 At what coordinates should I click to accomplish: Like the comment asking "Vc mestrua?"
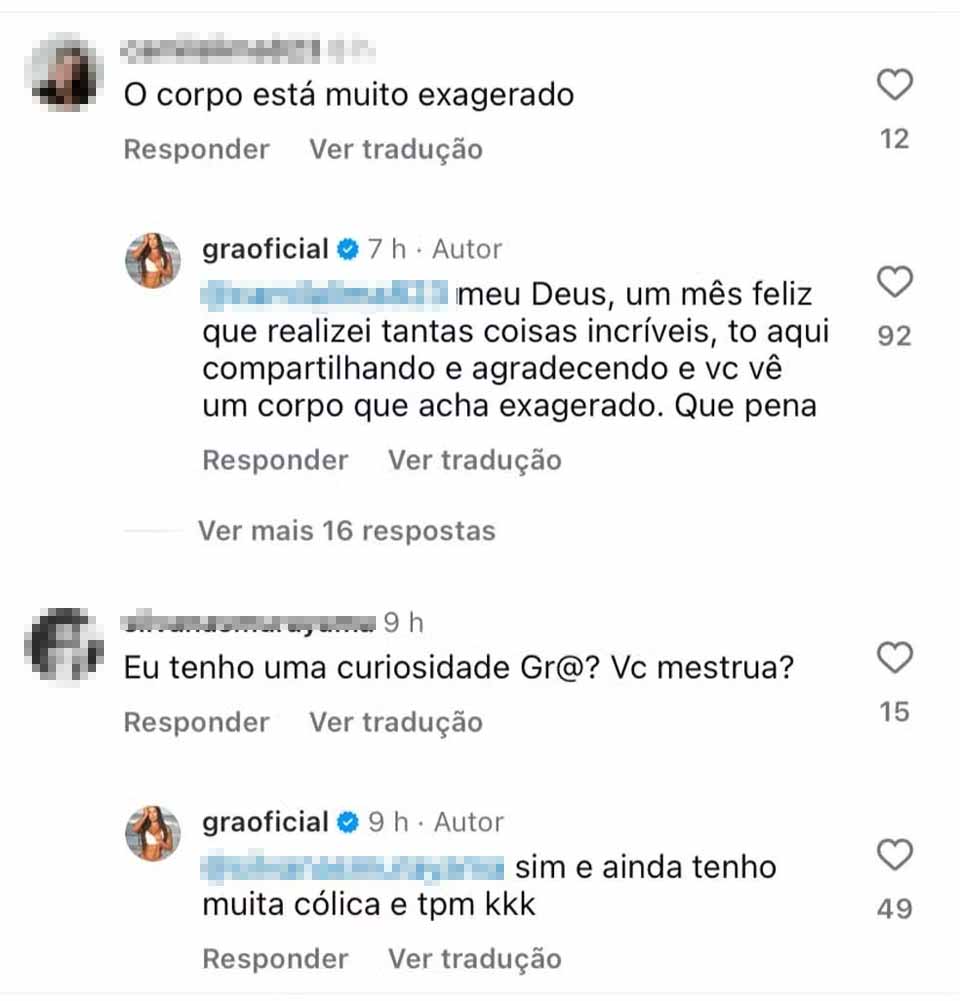coord(894,658)
